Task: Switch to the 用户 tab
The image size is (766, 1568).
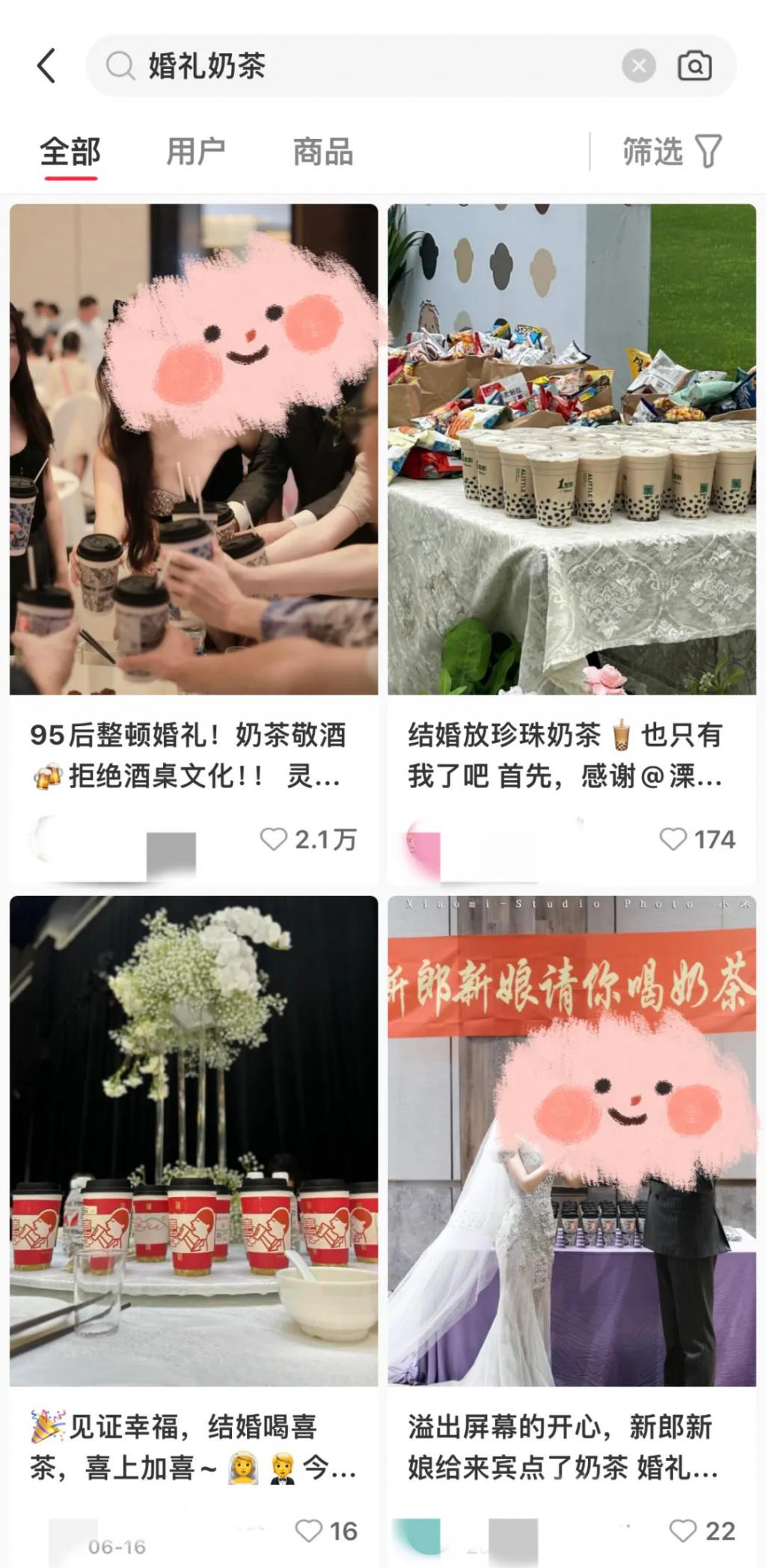Action: coord(196,152)
